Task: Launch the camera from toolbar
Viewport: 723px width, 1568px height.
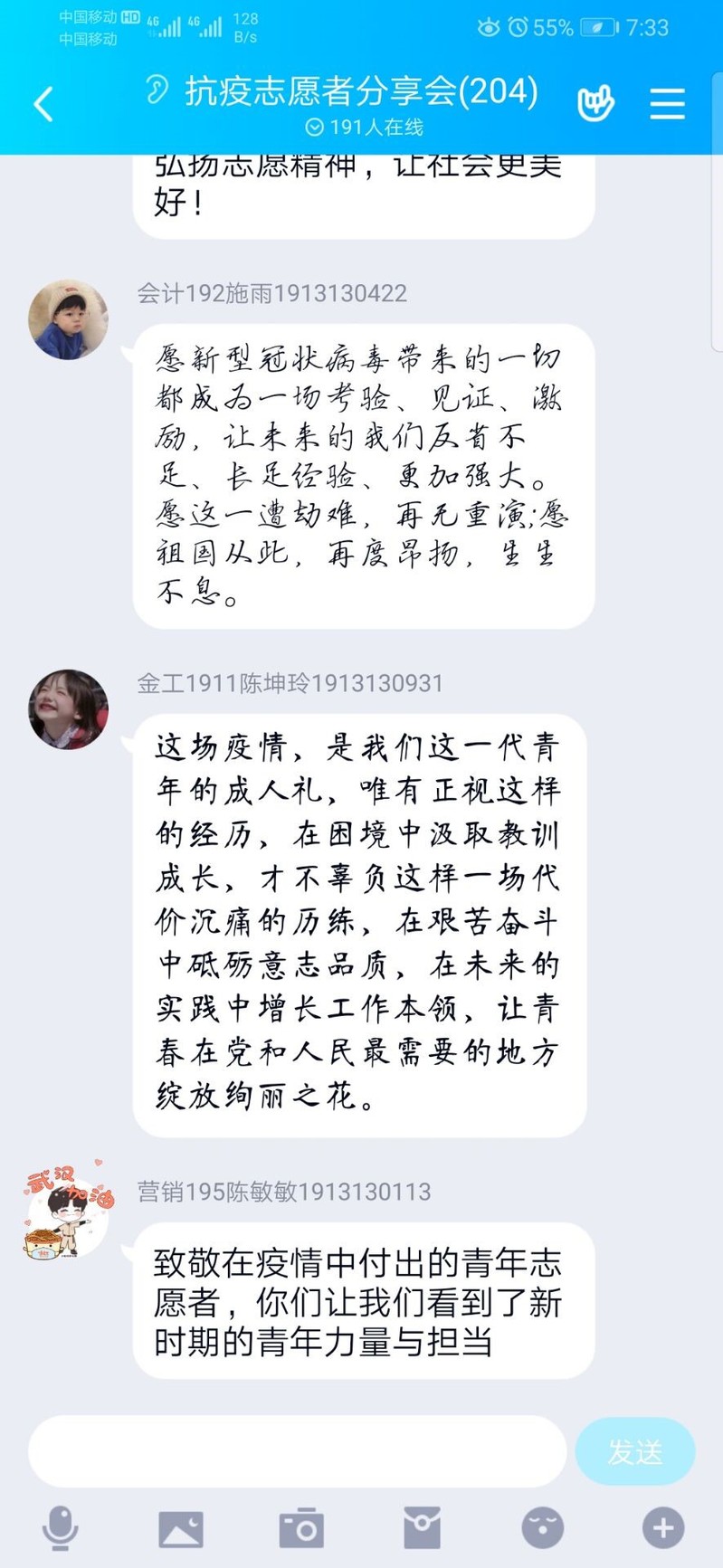Action: [301, 1529]
